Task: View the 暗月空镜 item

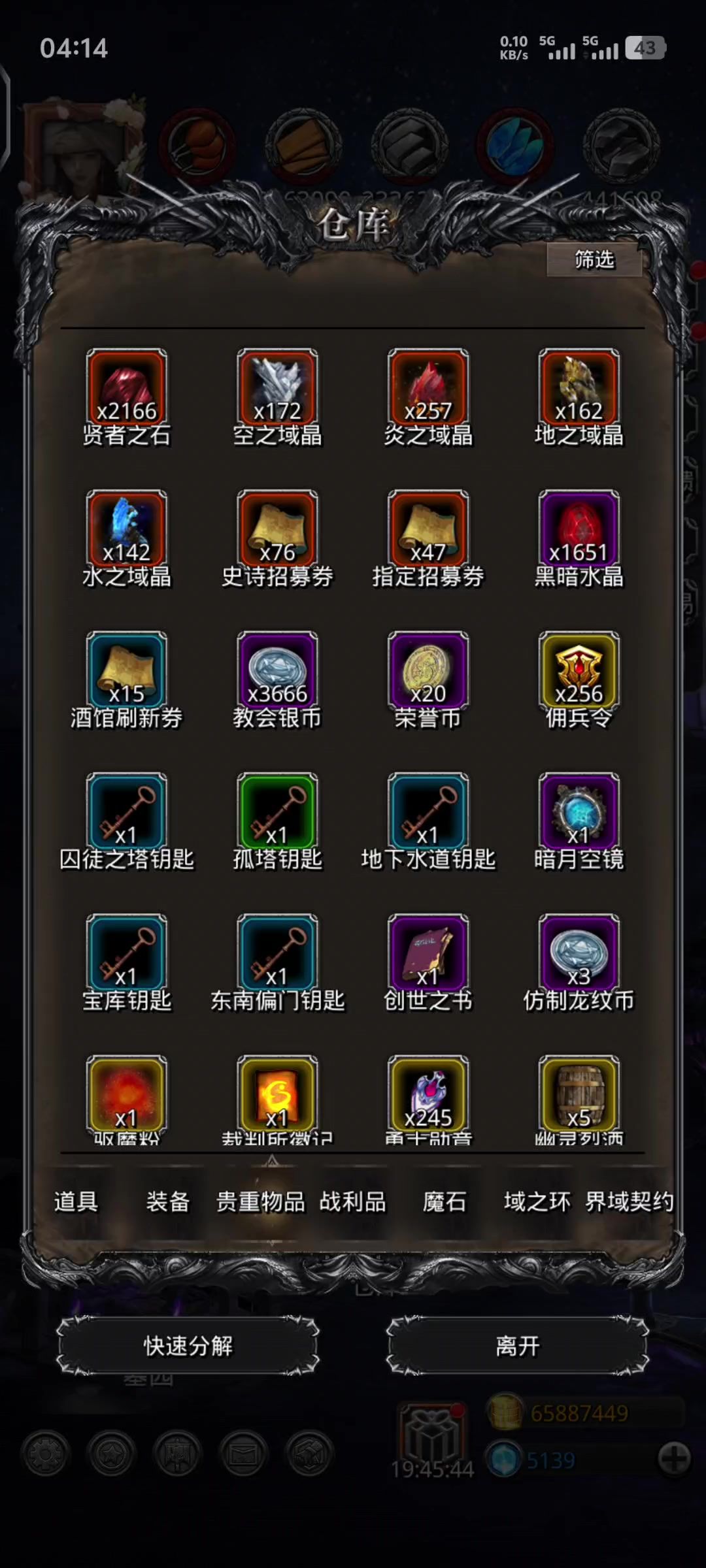Action: pyautogui.click(x=579, y=812)
